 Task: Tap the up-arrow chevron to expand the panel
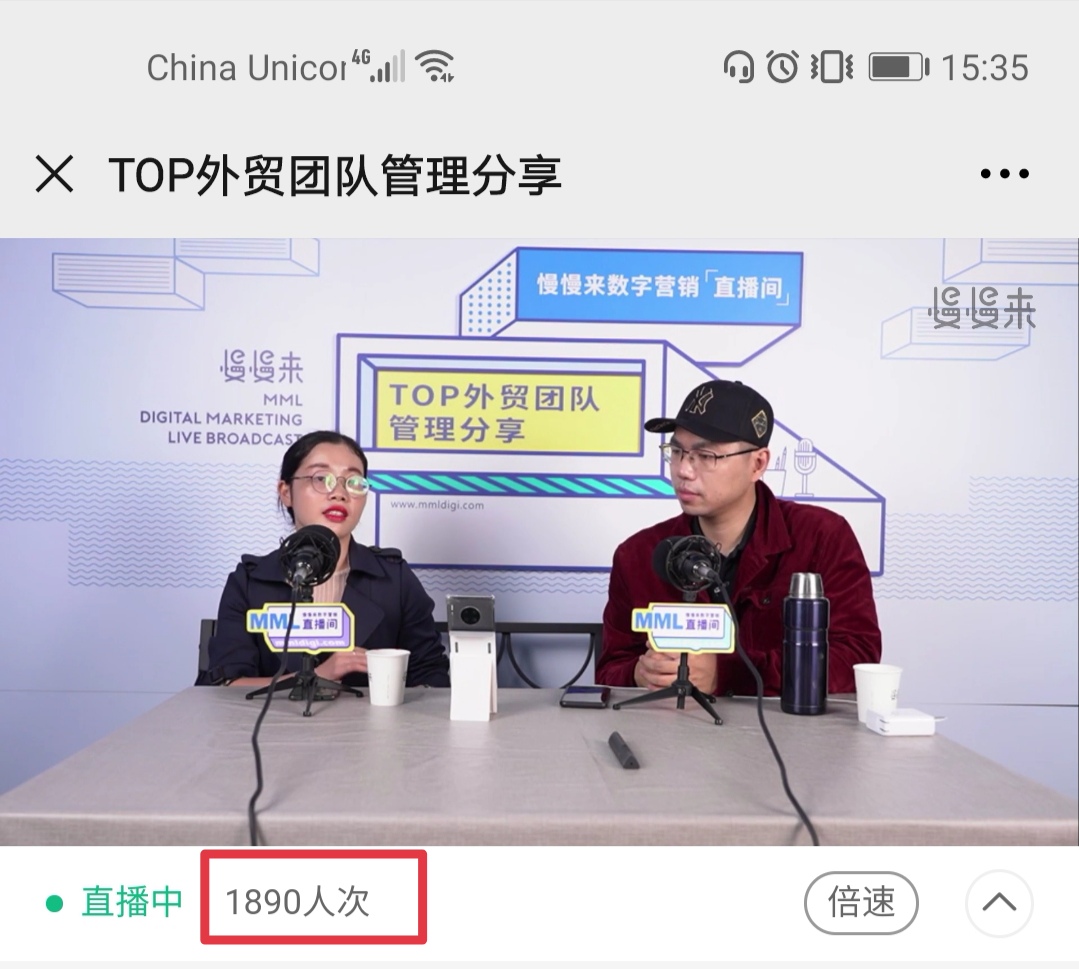[998, 903]
